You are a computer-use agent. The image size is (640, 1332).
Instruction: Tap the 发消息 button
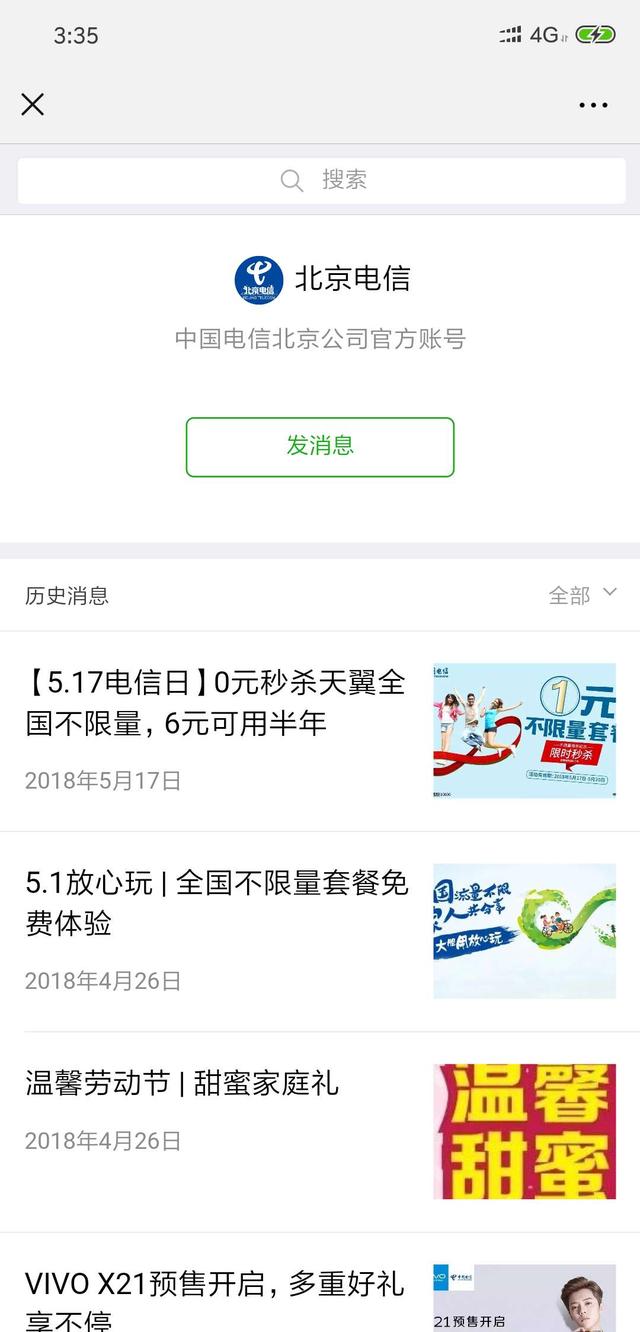click(320, 446)
